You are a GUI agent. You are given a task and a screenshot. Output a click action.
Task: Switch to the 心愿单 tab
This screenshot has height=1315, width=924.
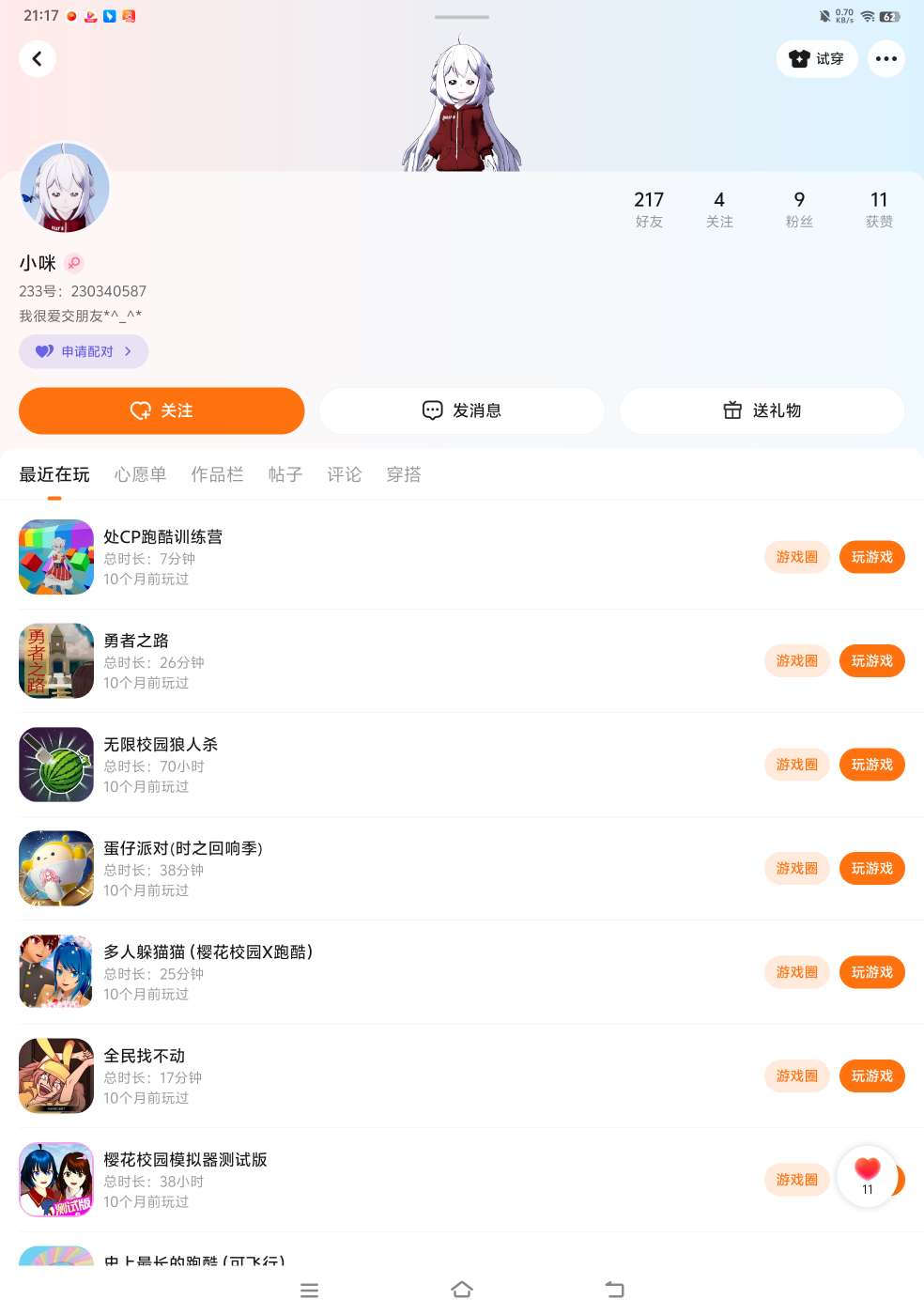pyautogui.click(x=140, y=474)
